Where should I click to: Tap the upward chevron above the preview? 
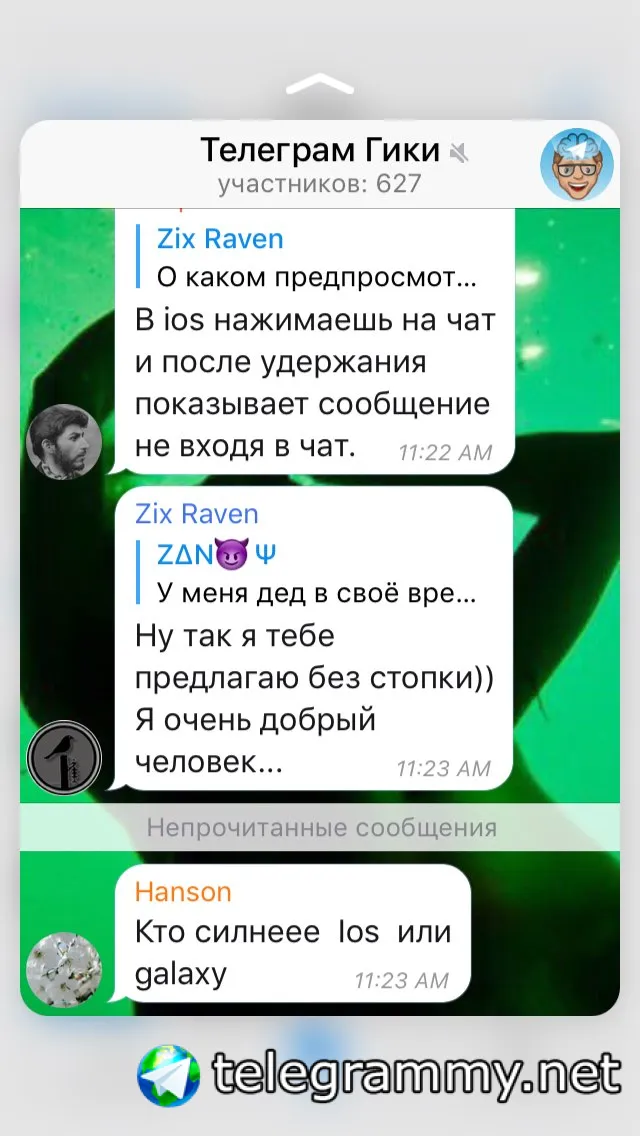click(x=320, y=84)
